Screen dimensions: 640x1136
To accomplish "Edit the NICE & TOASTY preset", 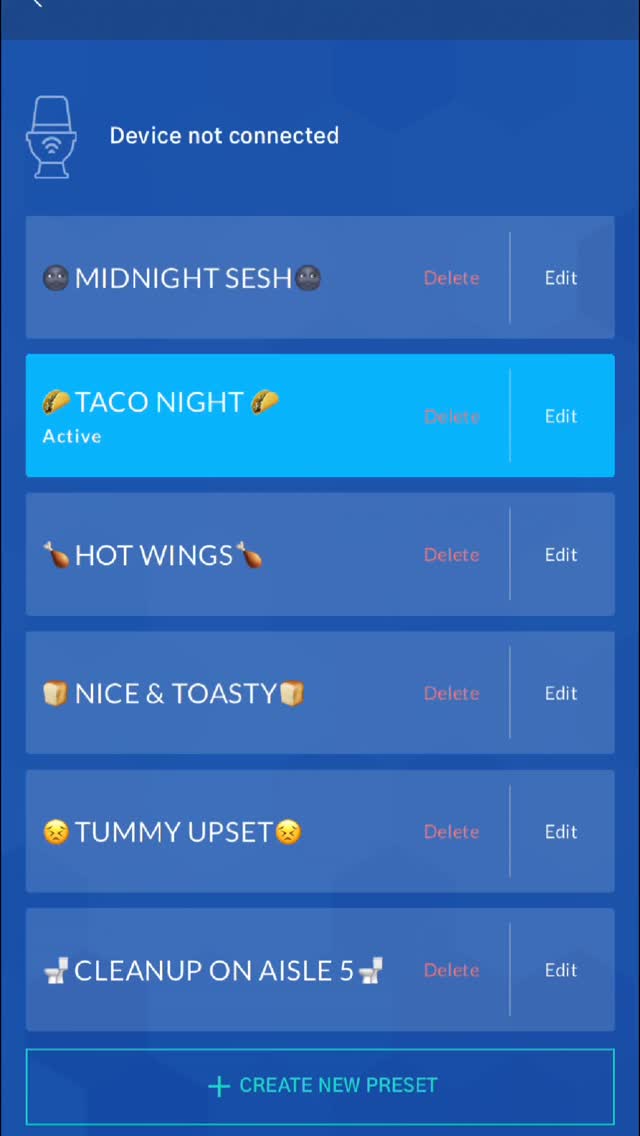I will [x=561, y=693].
